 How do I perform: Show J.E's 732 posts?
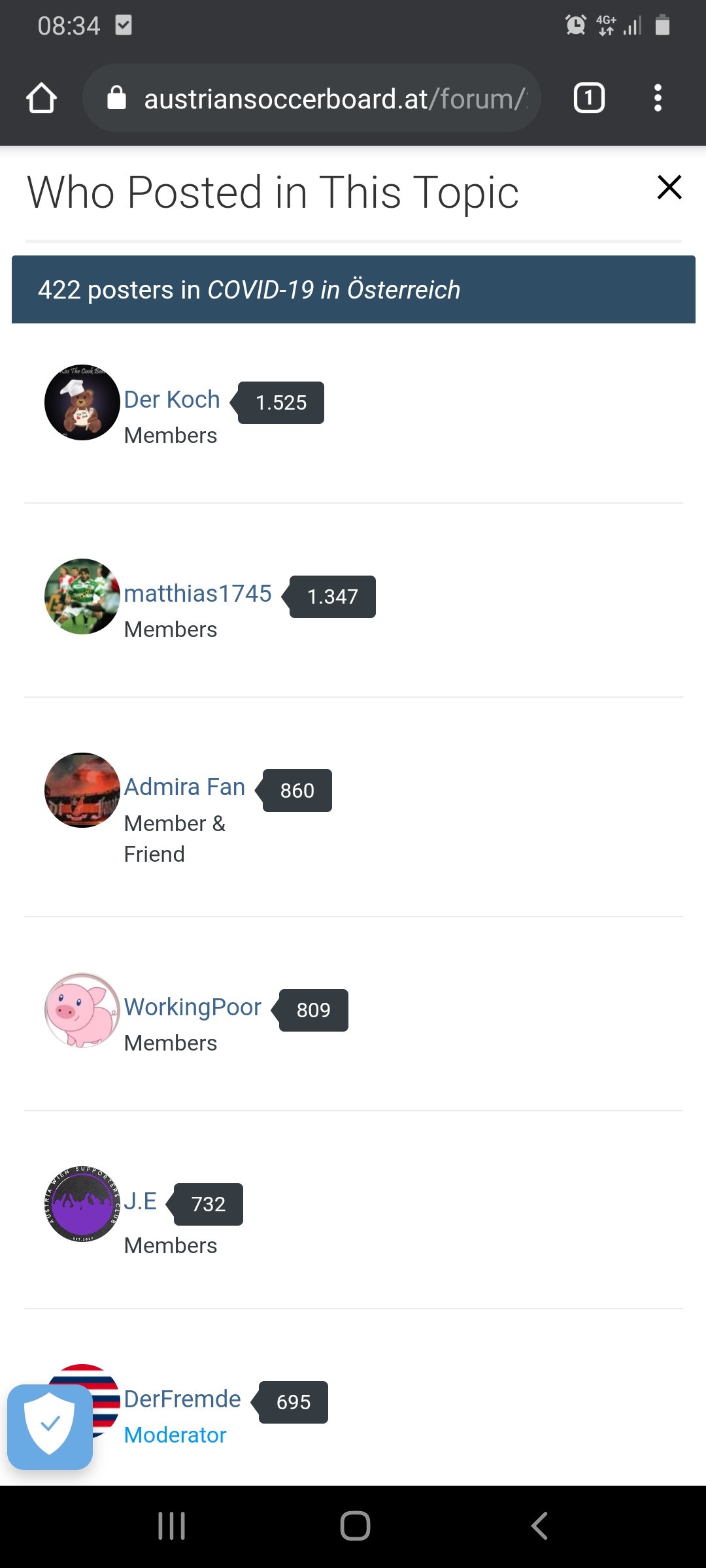[x=209, y=1204]
